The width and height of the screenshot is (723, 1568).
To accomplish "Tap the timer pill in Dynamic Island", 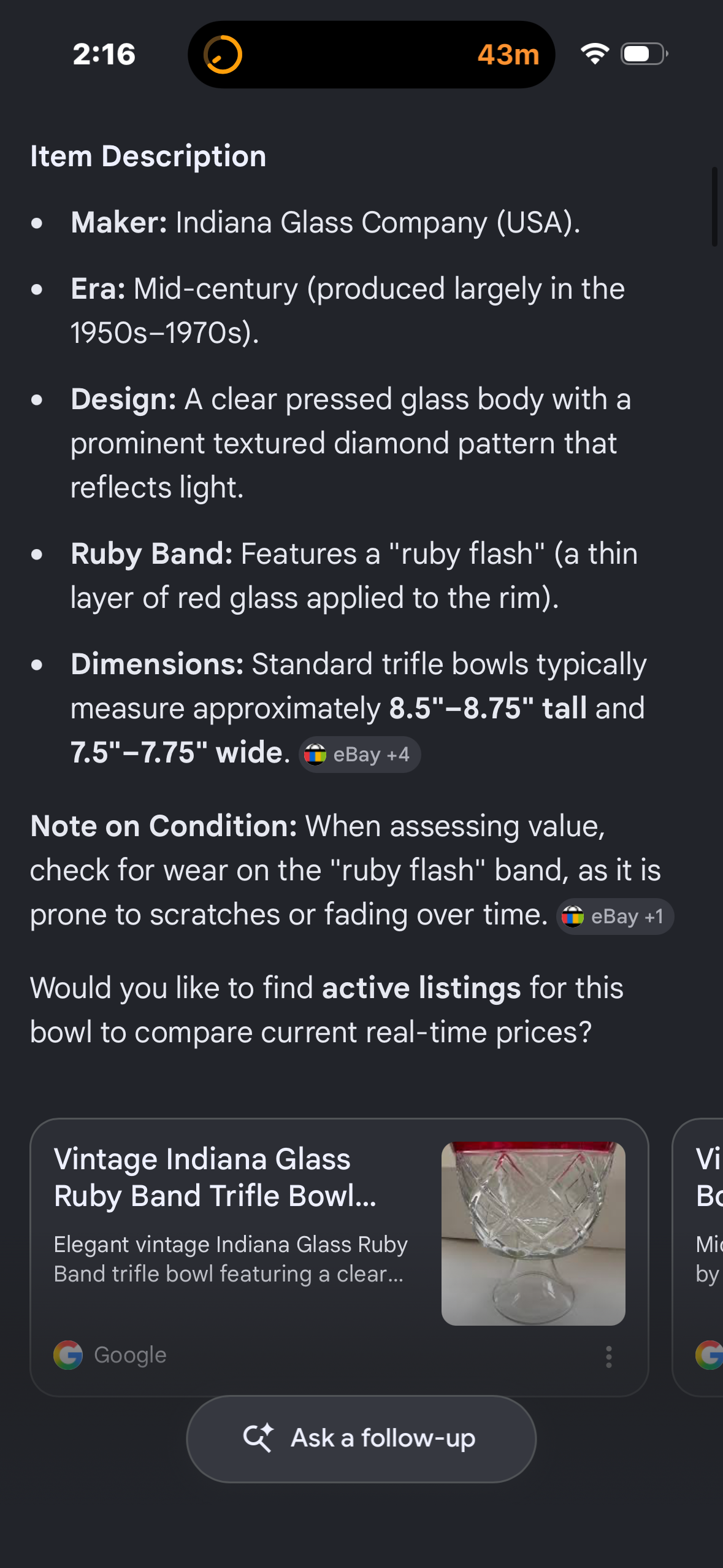I will coord(371,55).
